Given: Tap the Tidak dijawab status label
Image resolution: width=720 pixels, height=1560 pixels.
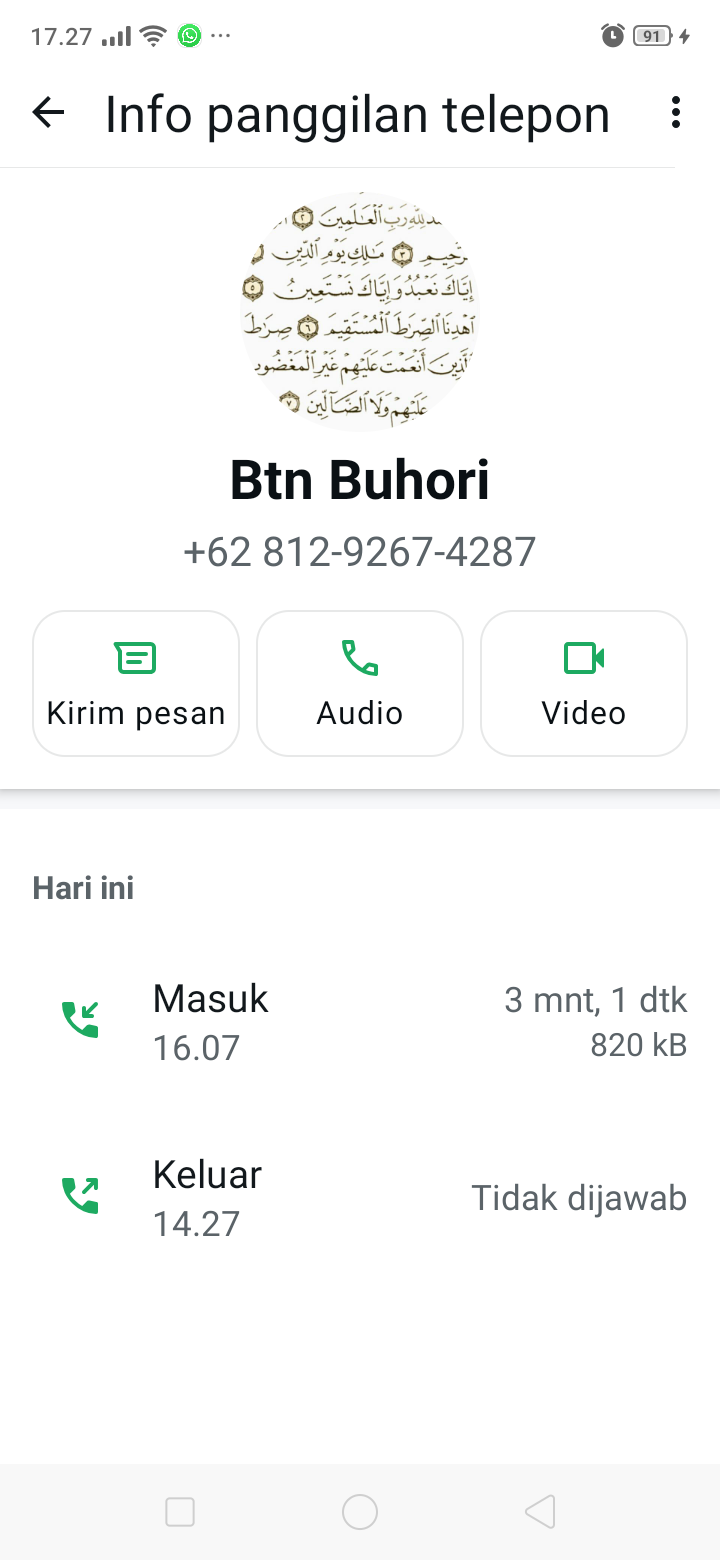Looking at the screenshot, I should coord(578,1196).
